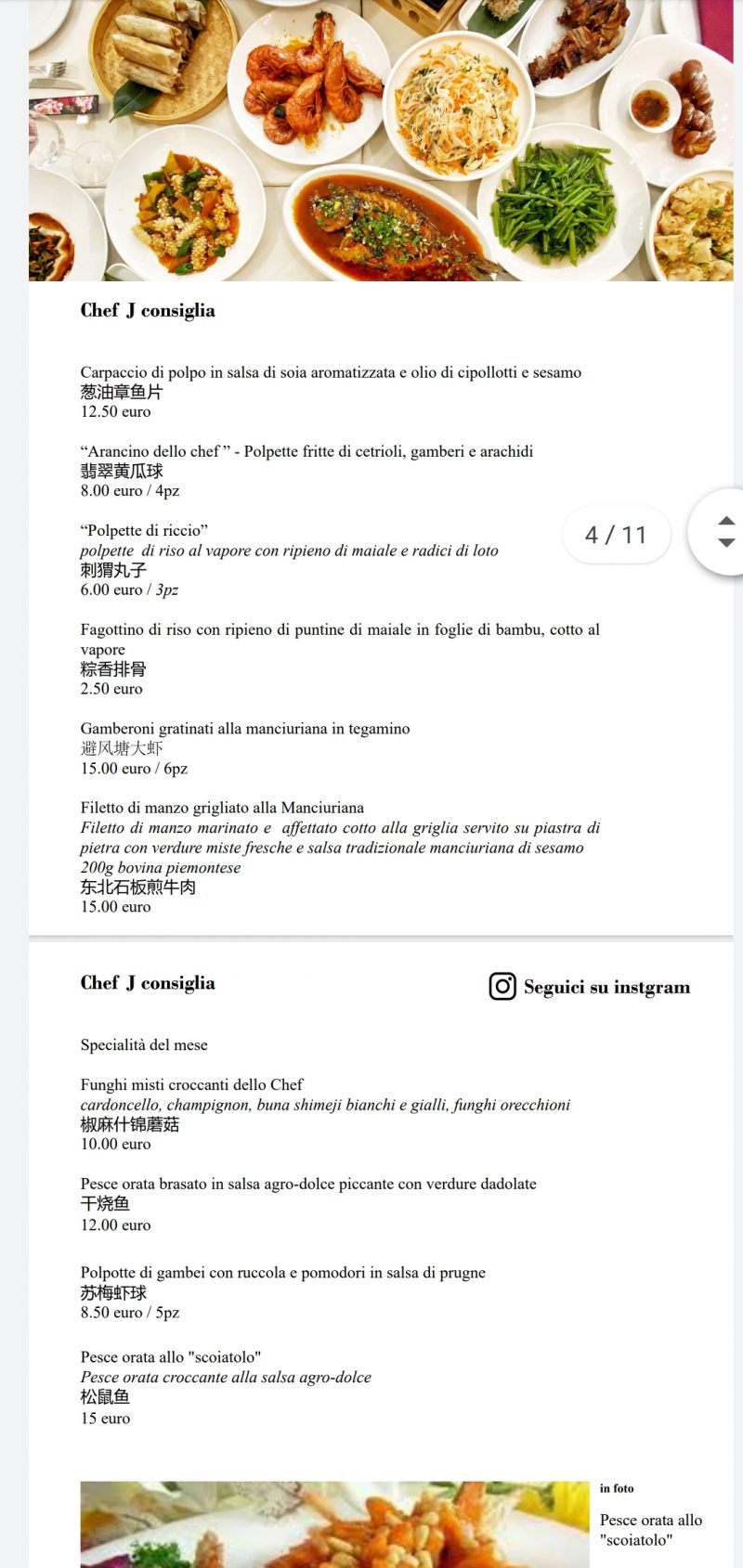Click the in foto caption label
743x1568 pixels.
click(x=617, y=1488)
